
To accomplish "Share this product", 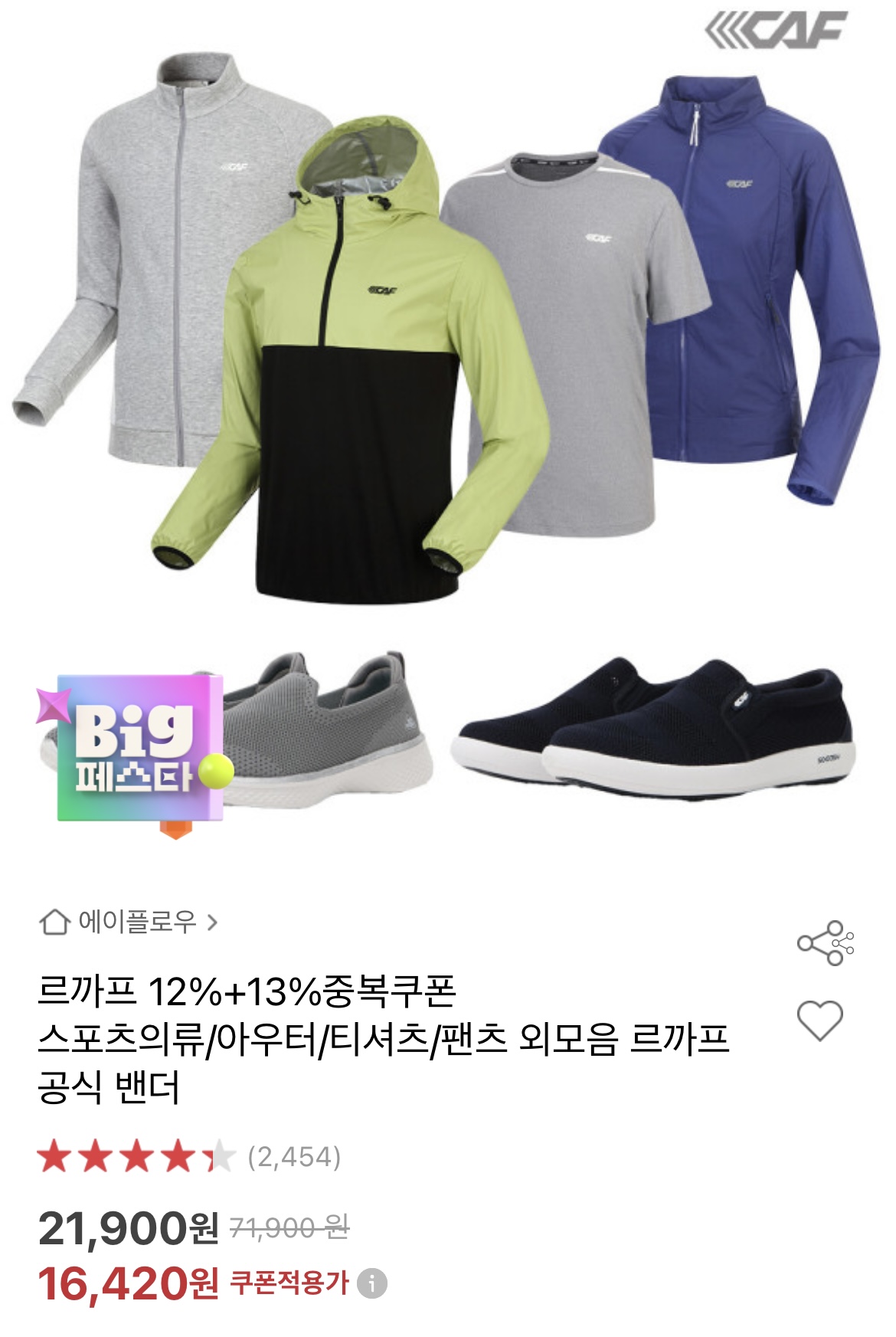I will [825, 942].
